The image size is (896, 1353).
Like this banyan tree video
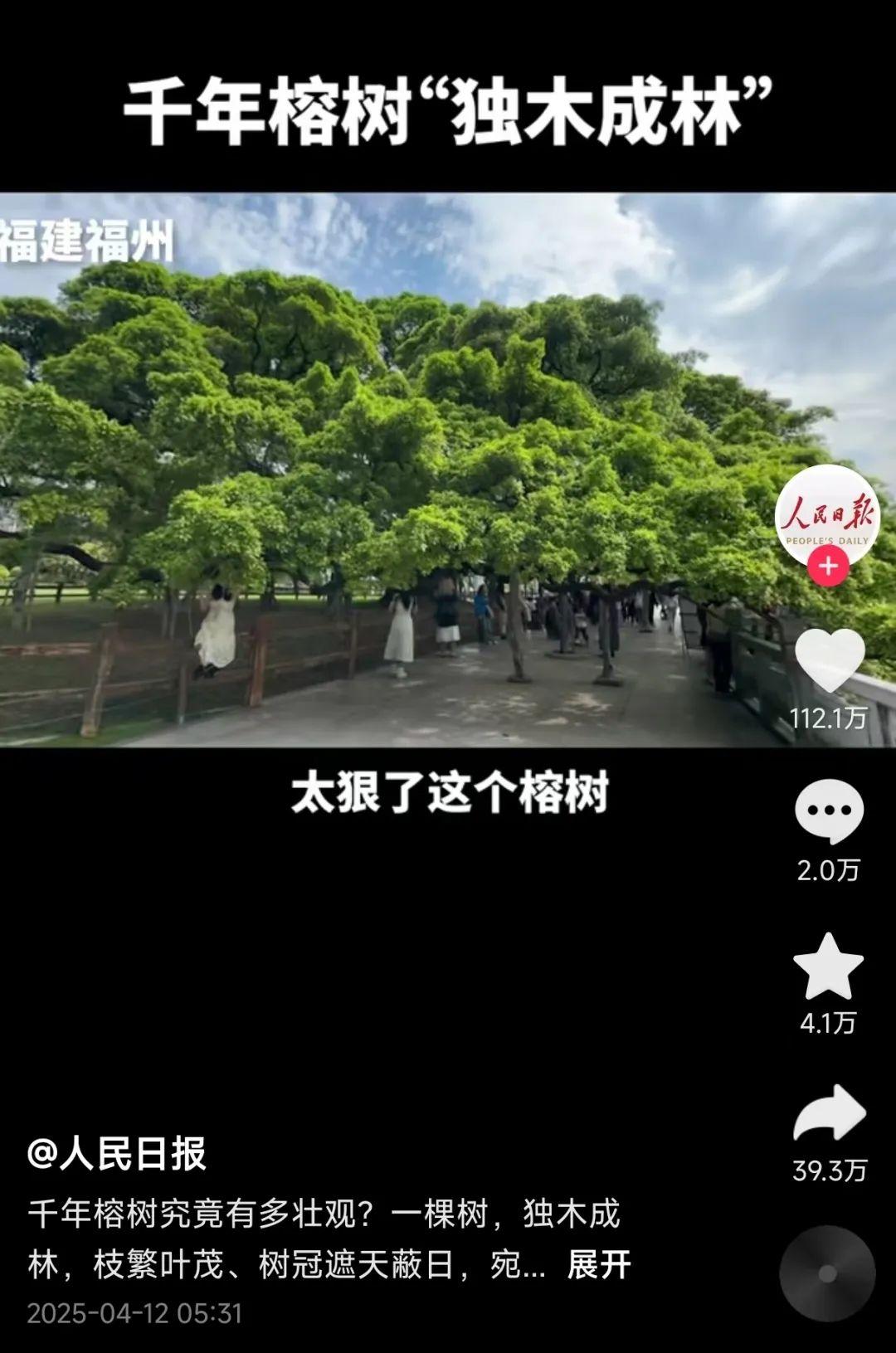830,661
